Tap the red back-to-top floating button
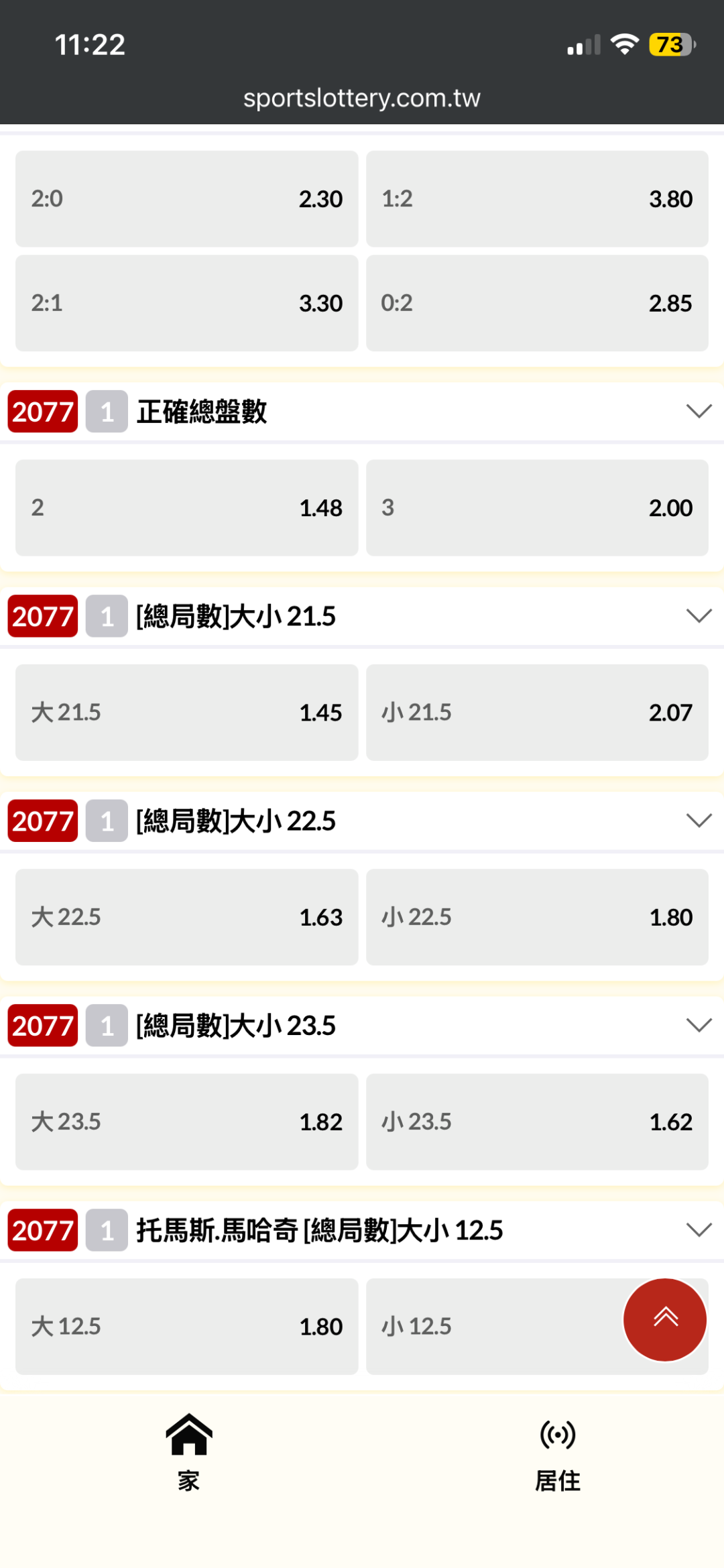The width and height of the screenshot is (724, 1568). point(665,1319)
